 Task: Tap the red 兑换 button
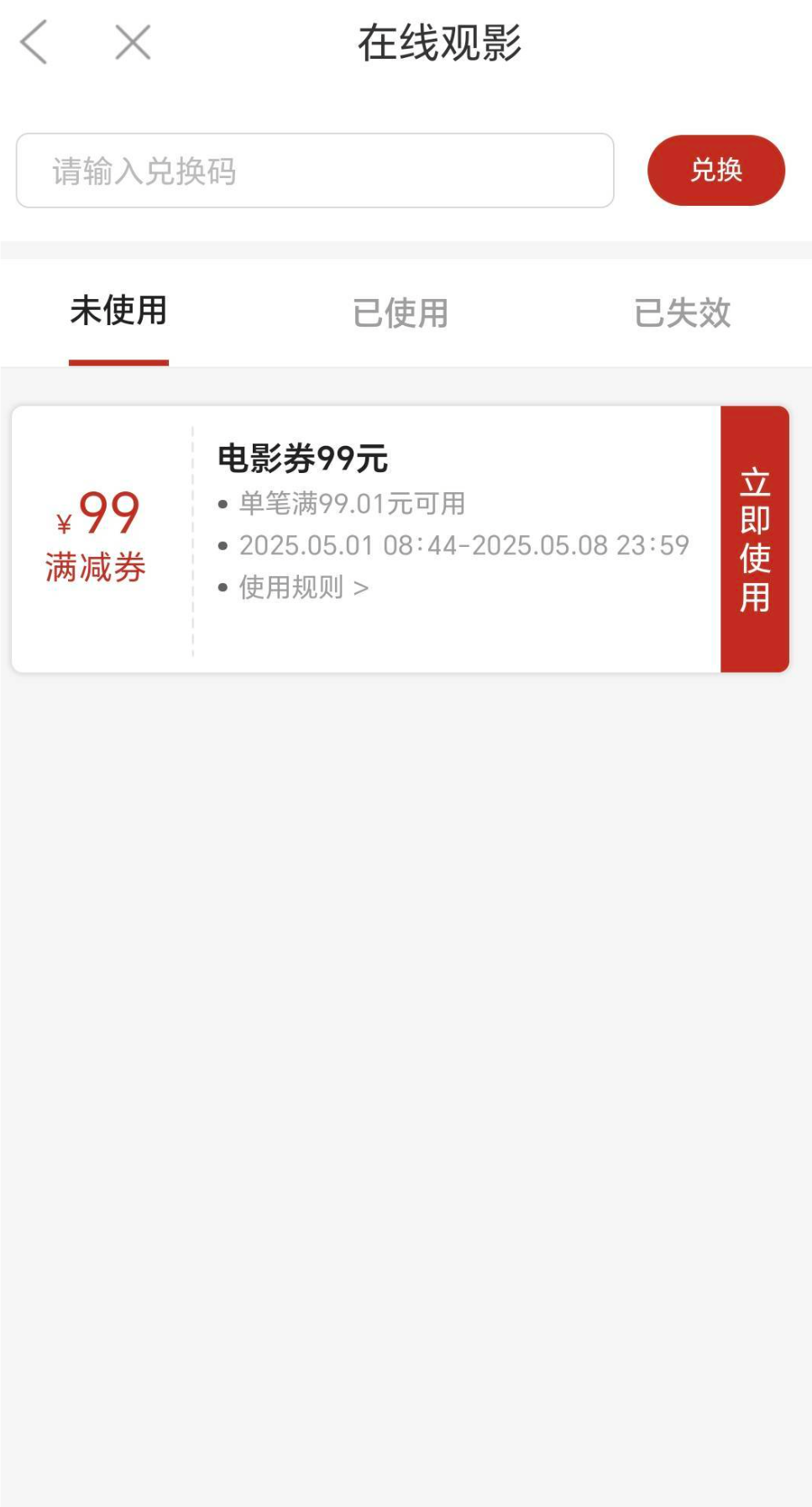coord(715,171)
